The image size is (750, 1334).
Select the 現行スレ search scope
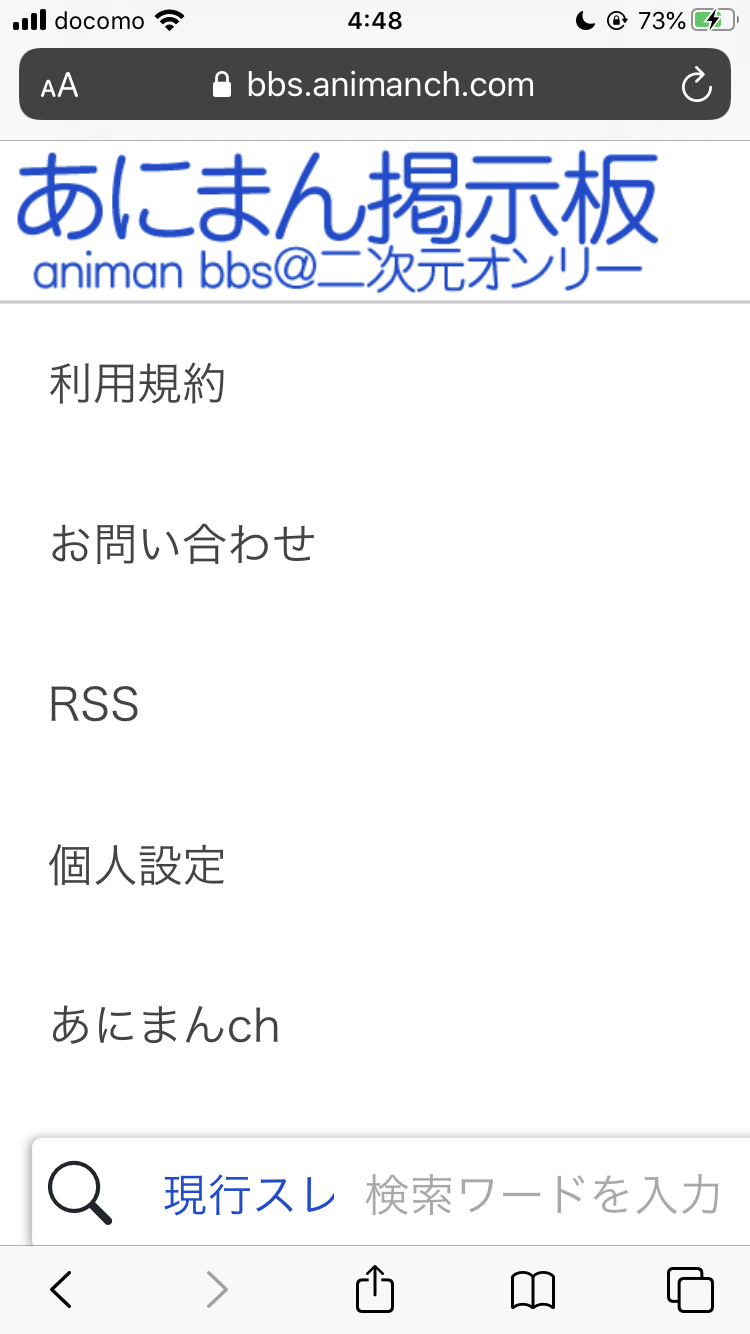(x=250, y=1195)
